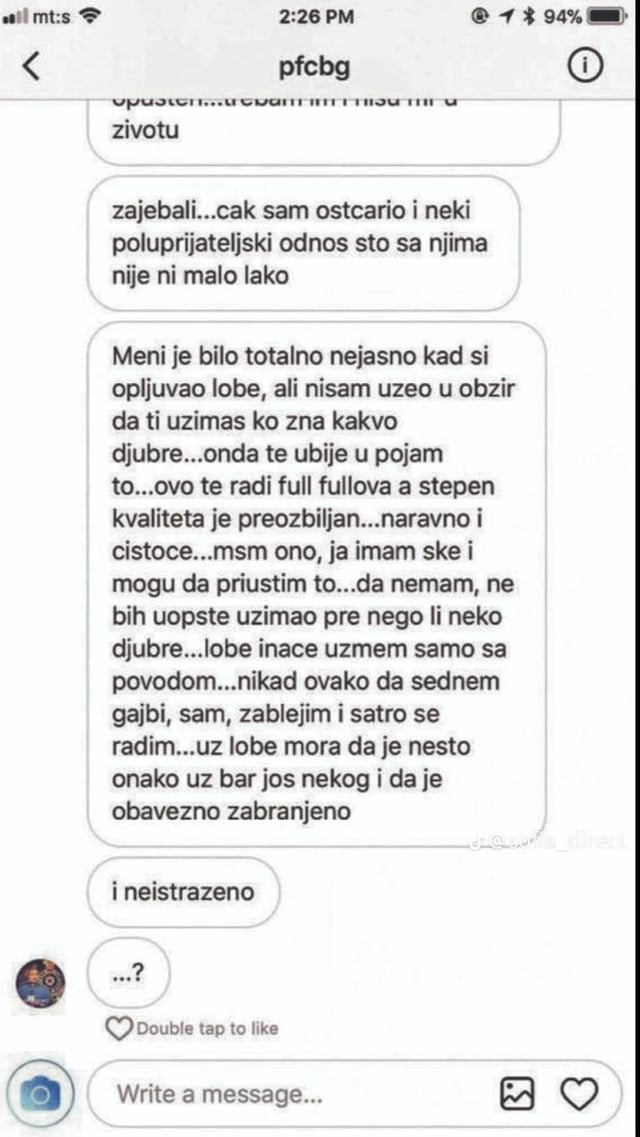Image resolution: width=640 pixels, height=1137 pixels.
Task: Send a heart reaction
Action: 579,1094
